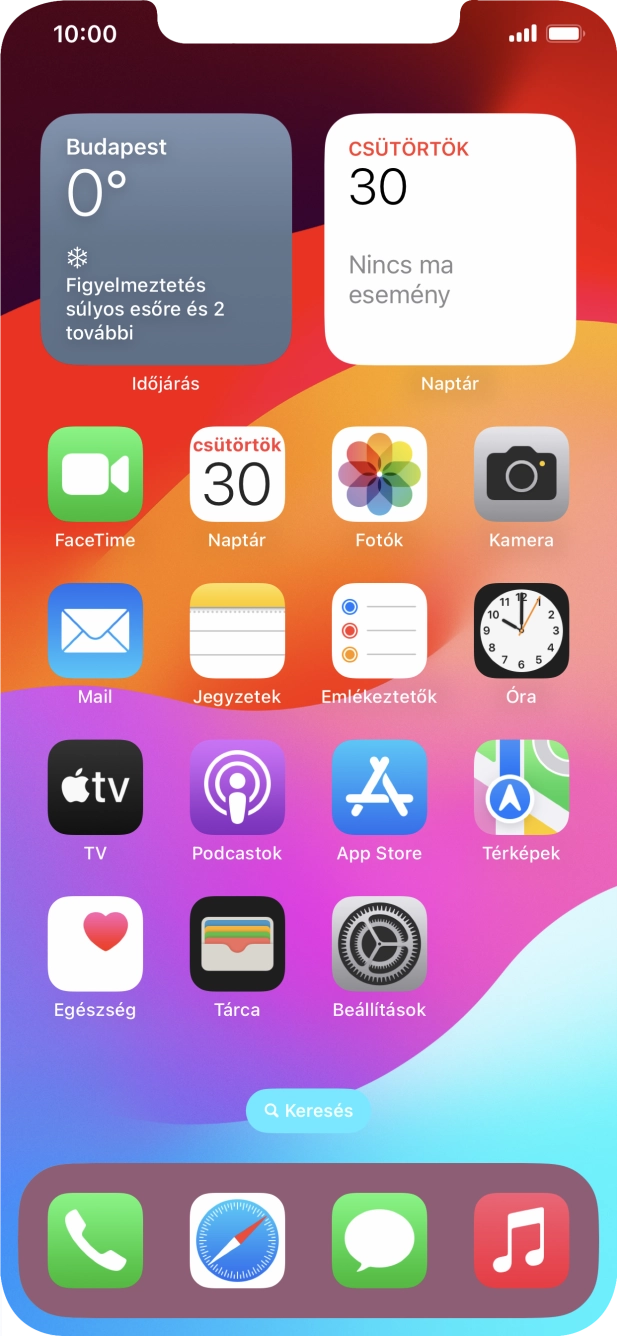The image size is (617, 1336).
Task: Open Podcastok
Action: 237,787
